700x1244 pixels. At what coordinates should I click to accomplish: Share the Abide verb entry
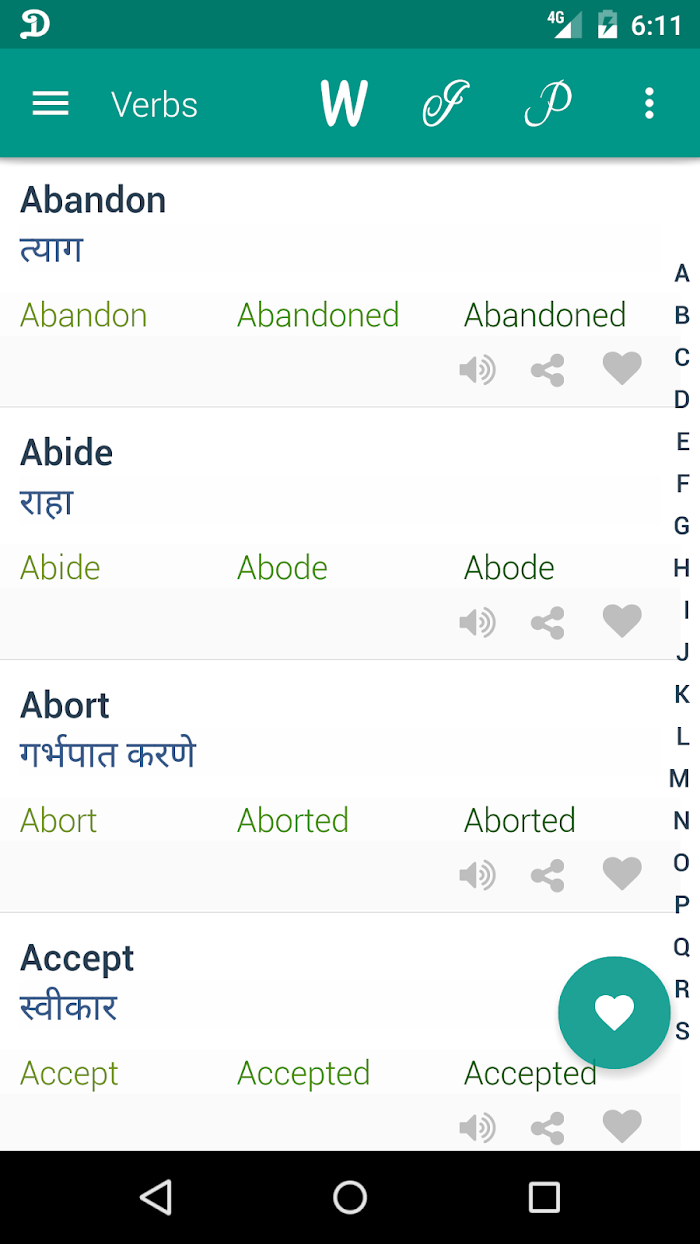547,624
